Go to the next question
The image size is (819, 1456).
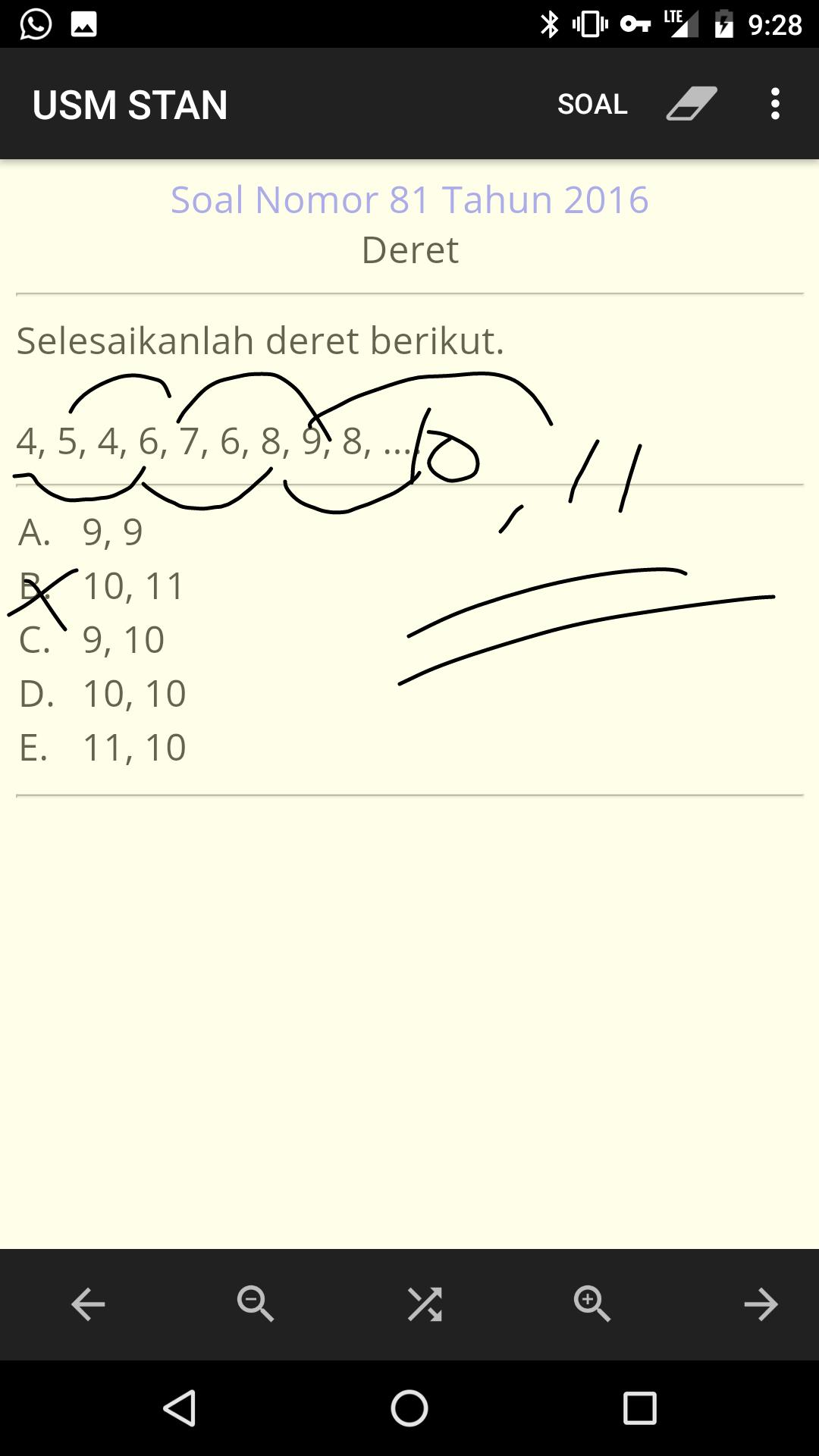tap(761, 1304)
